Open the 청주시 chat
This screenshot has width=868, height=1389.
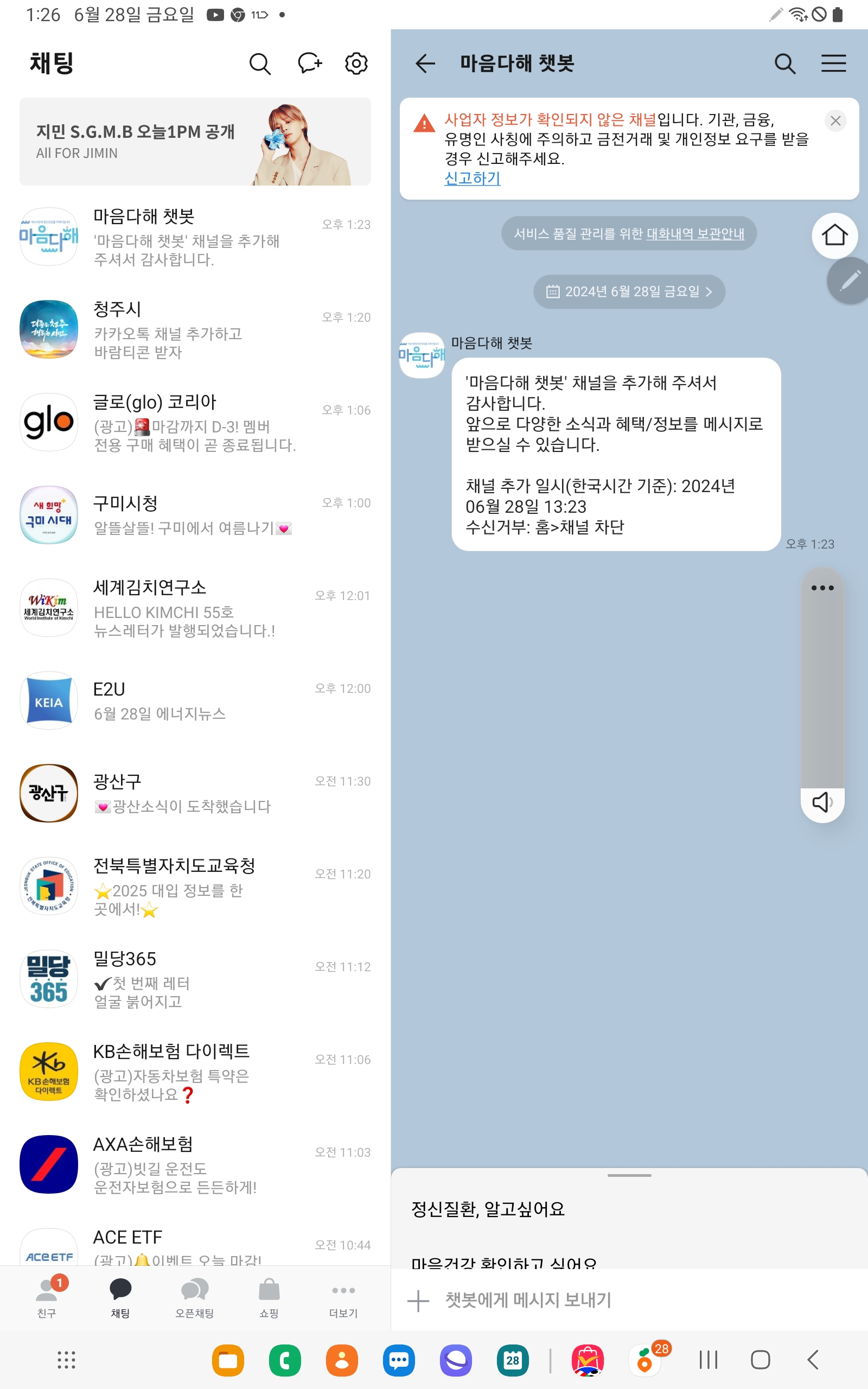coord(195,330)
